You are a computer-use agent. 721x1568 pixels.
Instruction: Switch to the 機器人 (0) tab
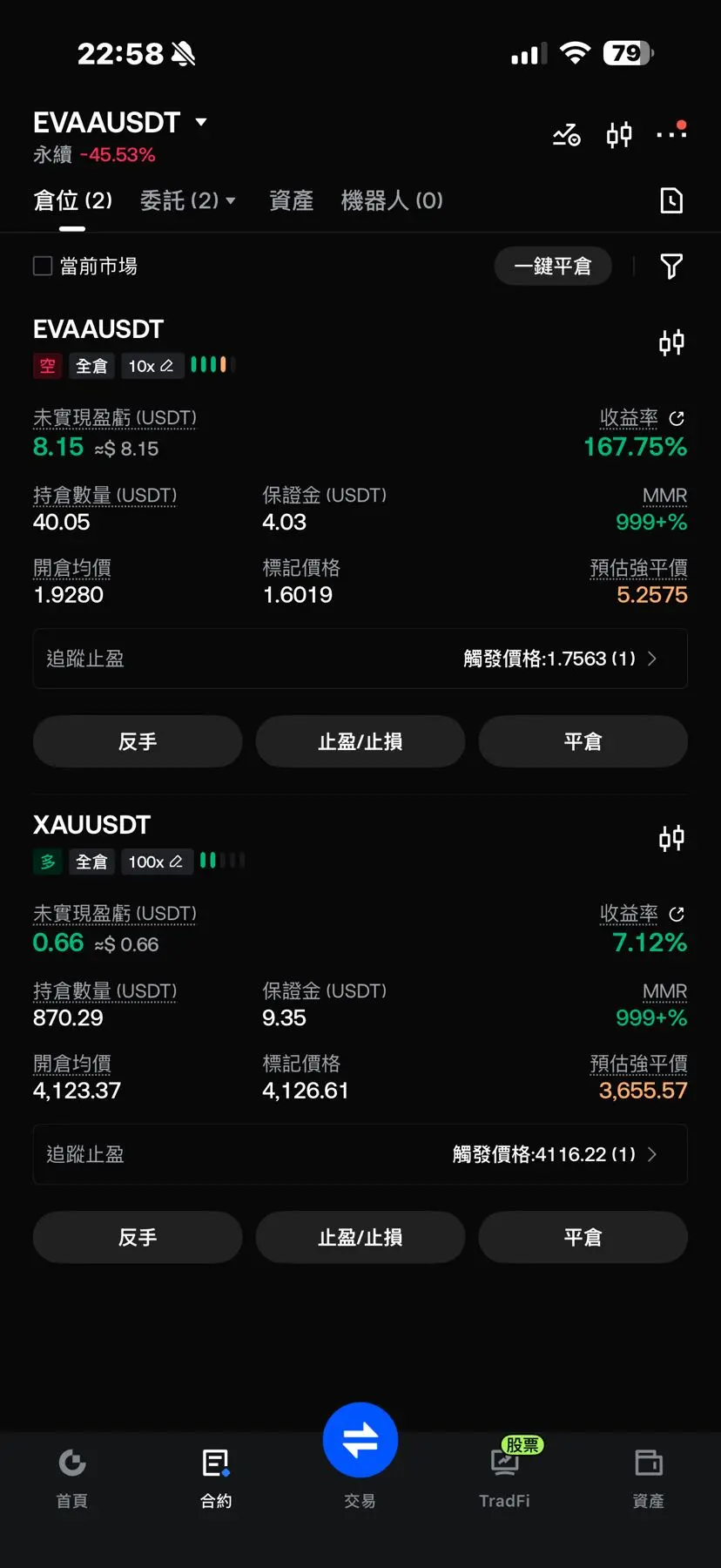click(x=392, y=200)
